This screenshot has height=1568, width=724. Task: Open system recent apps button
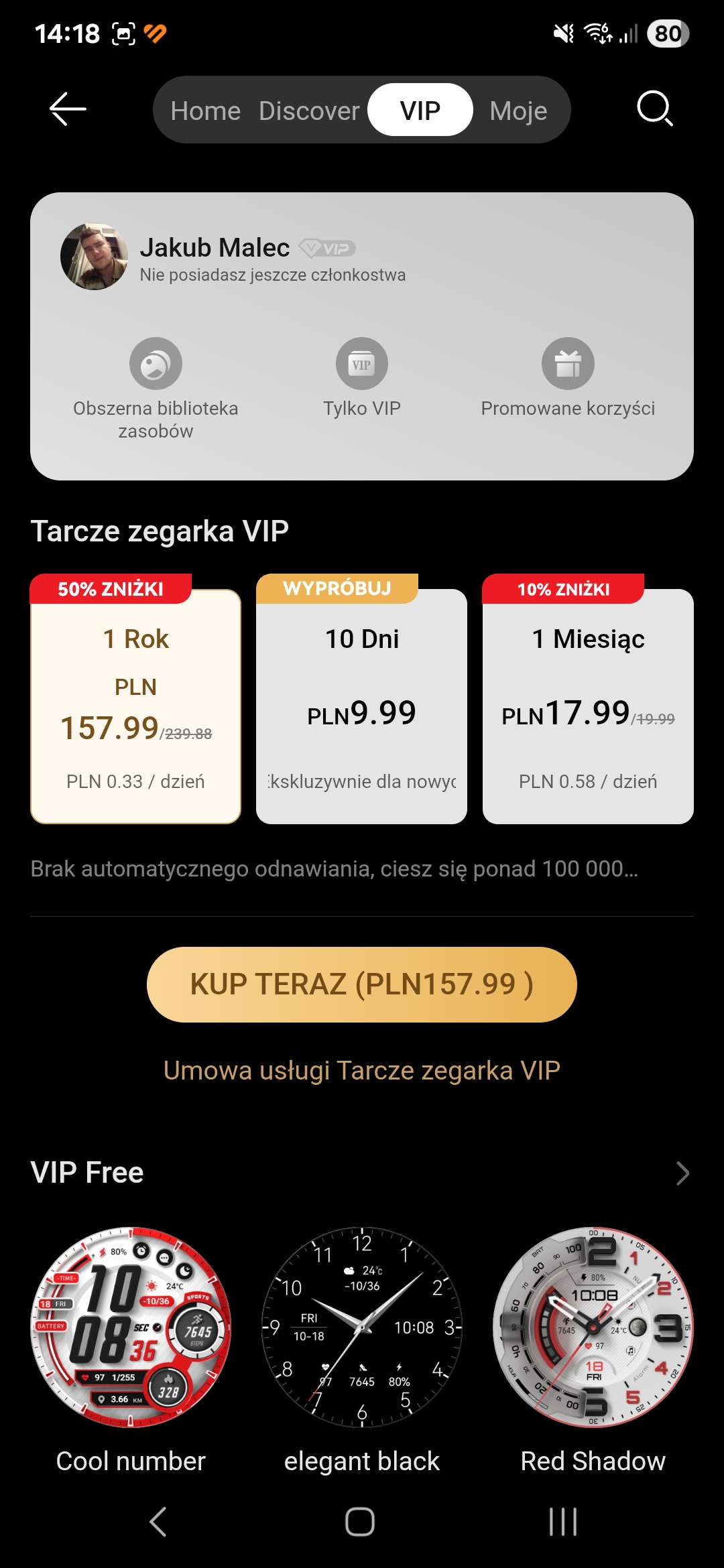pyautogui.click(x=562, y=1522)
